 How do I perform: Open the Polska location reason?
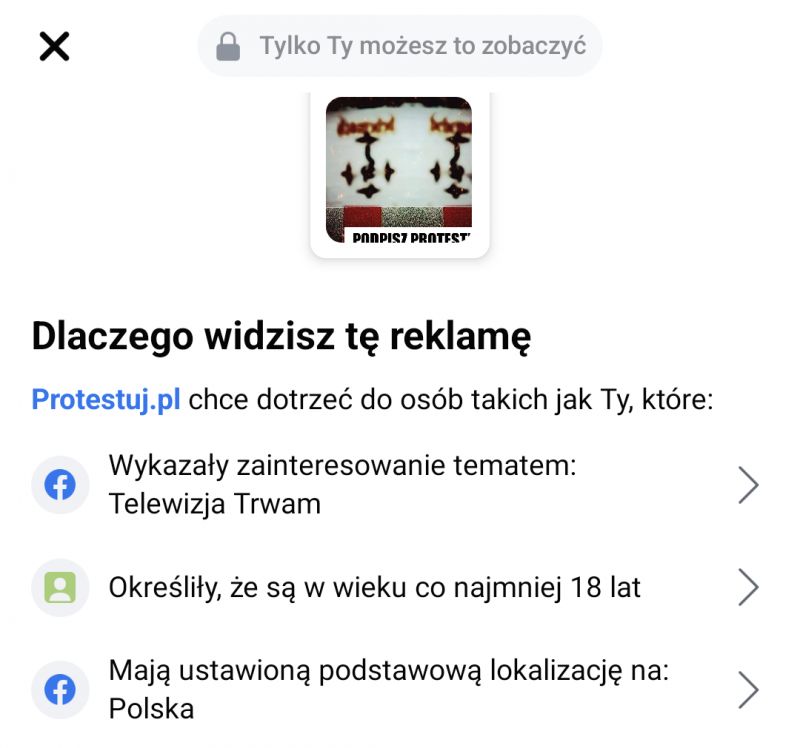400,690
